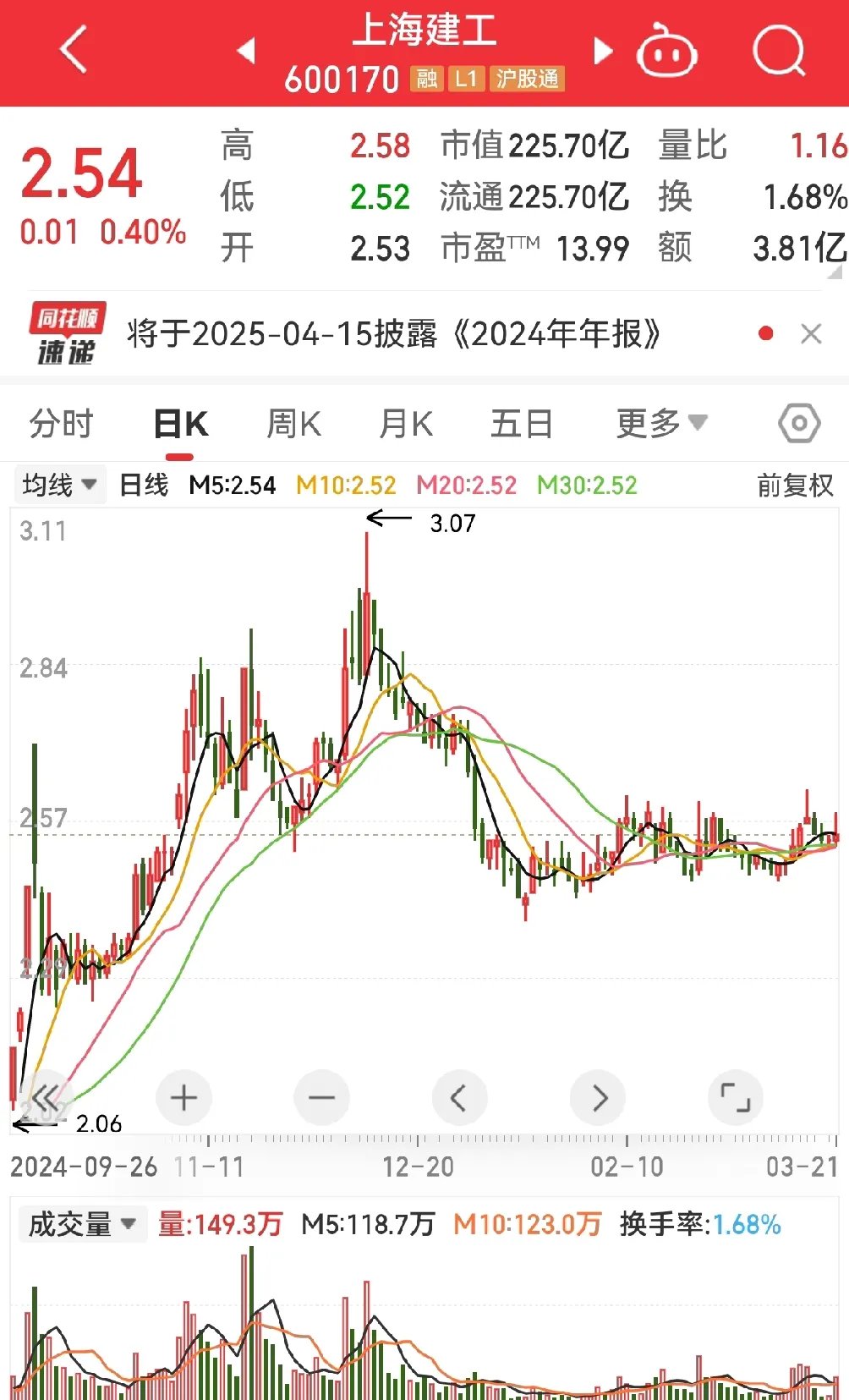
Task: Zoom out of chart with minus icon
Action: coord(320,1097)
